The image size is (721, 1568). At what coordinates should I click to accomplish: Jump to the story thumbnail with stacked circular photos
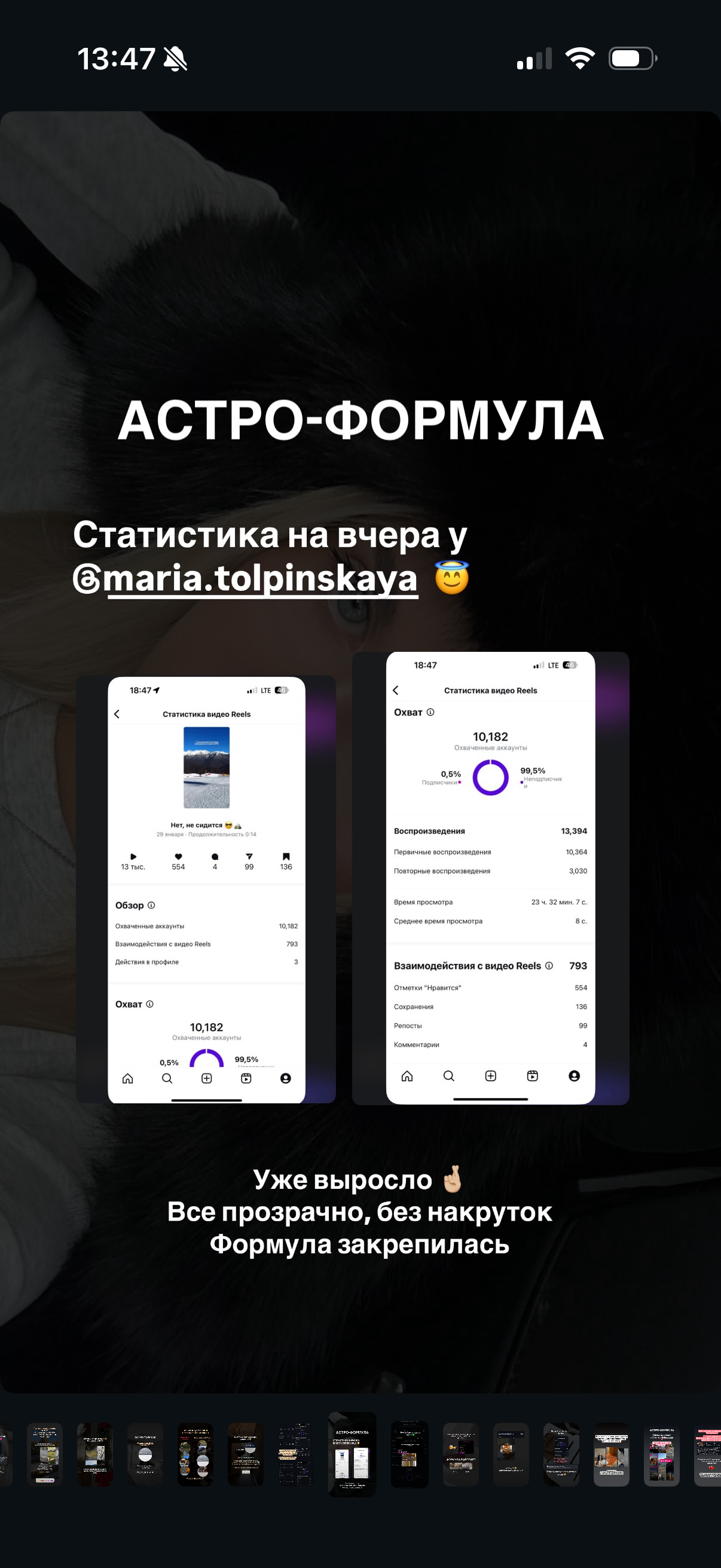coord(195,1454)
